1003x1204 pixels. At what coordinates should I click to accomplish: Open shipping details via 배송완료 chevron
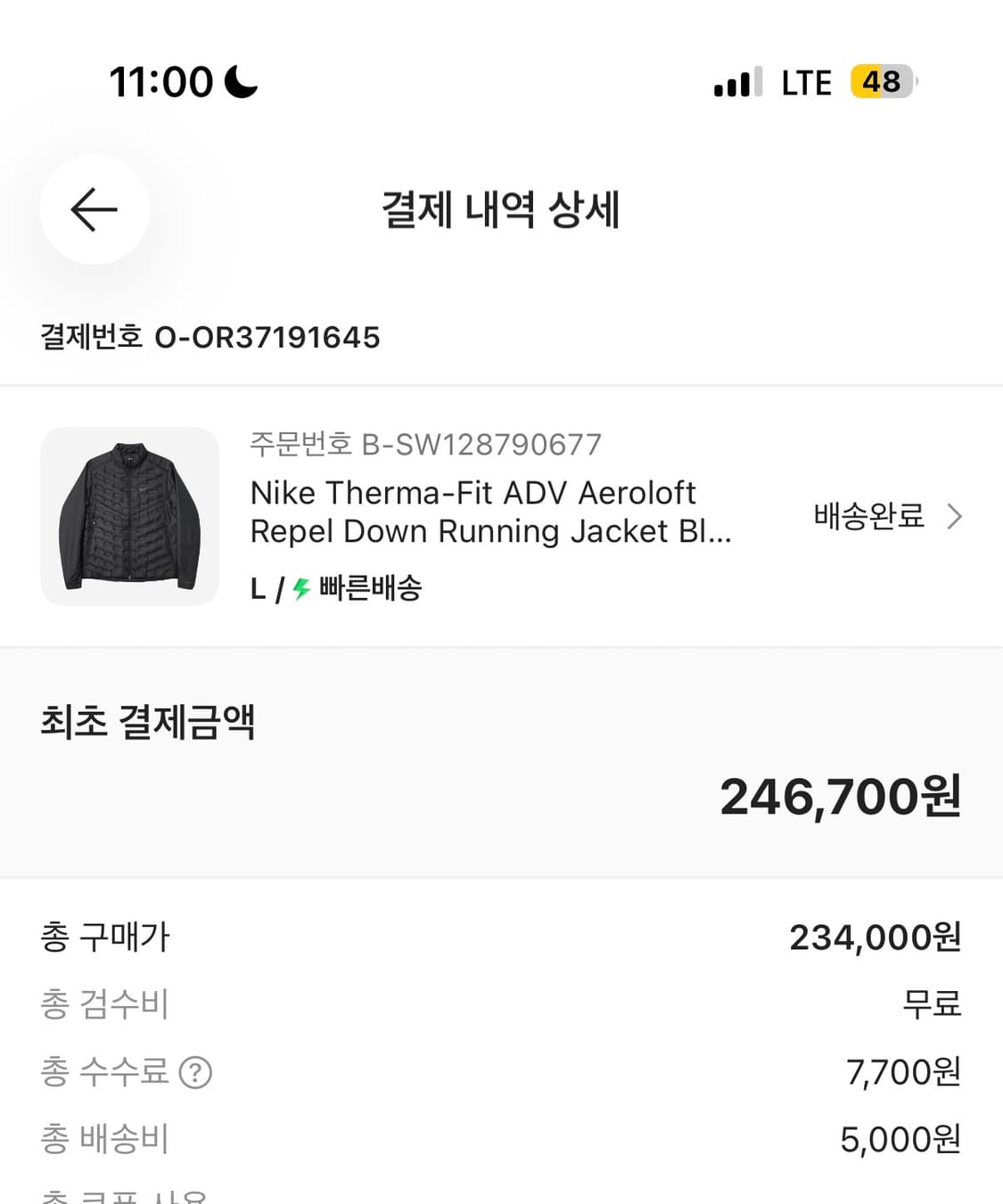955,516
